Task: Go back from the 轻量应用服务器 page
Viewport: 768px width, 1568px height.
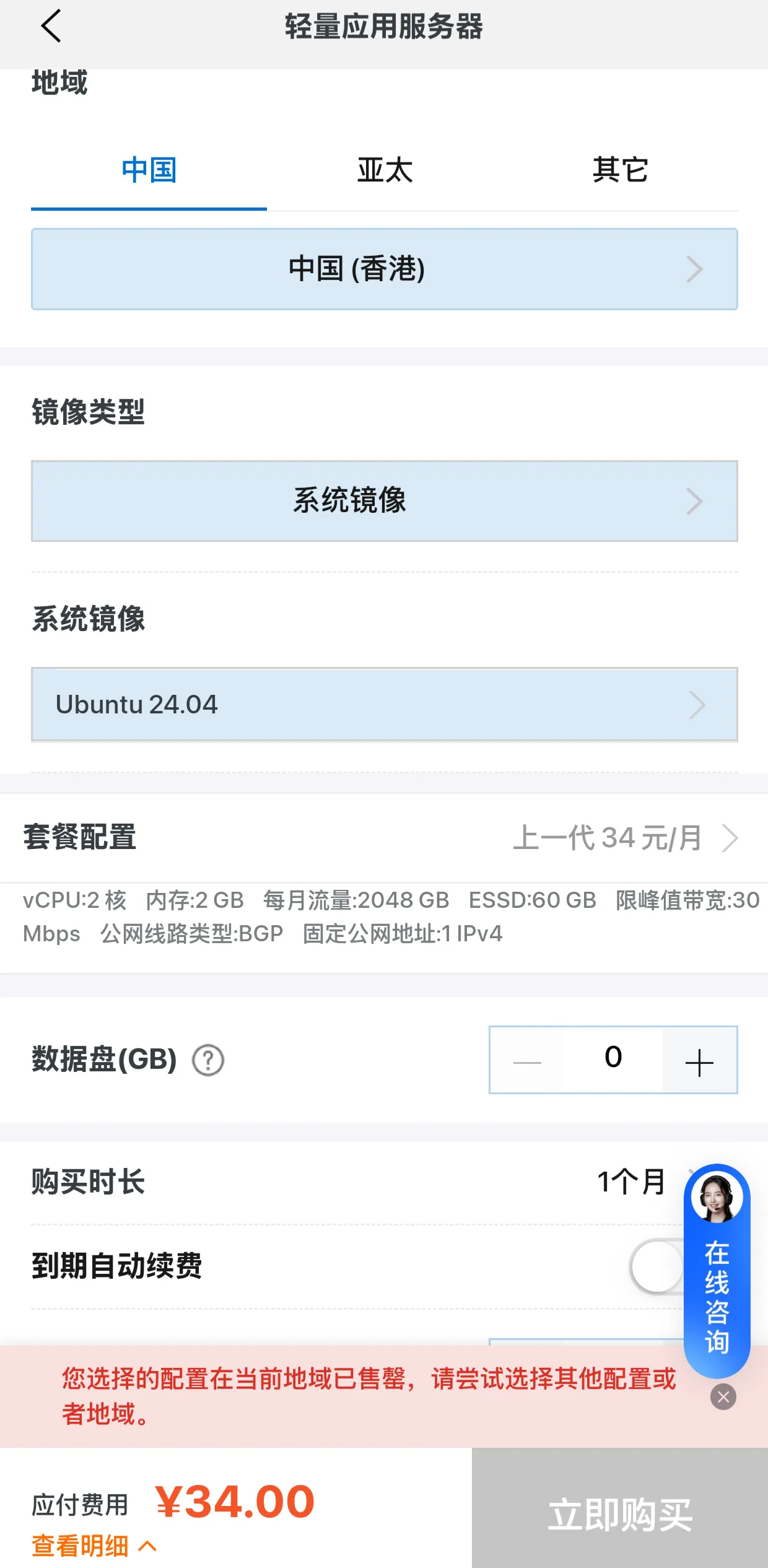Action: coord(51,27)
